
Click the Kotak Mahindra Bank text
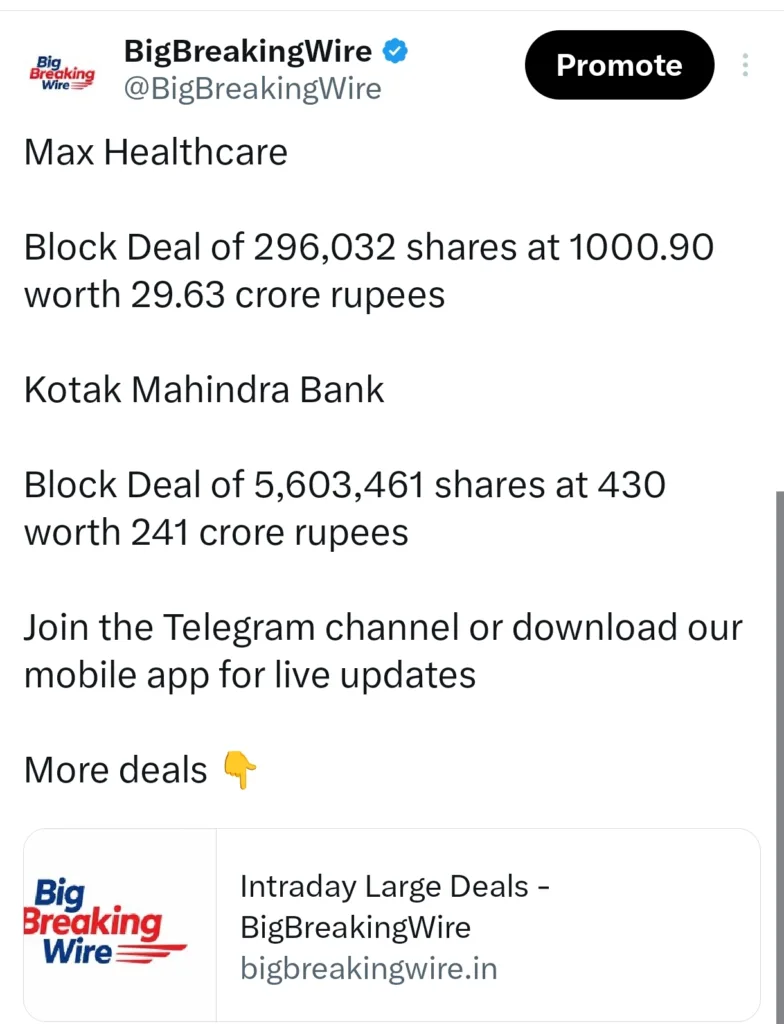pos(203,390)
